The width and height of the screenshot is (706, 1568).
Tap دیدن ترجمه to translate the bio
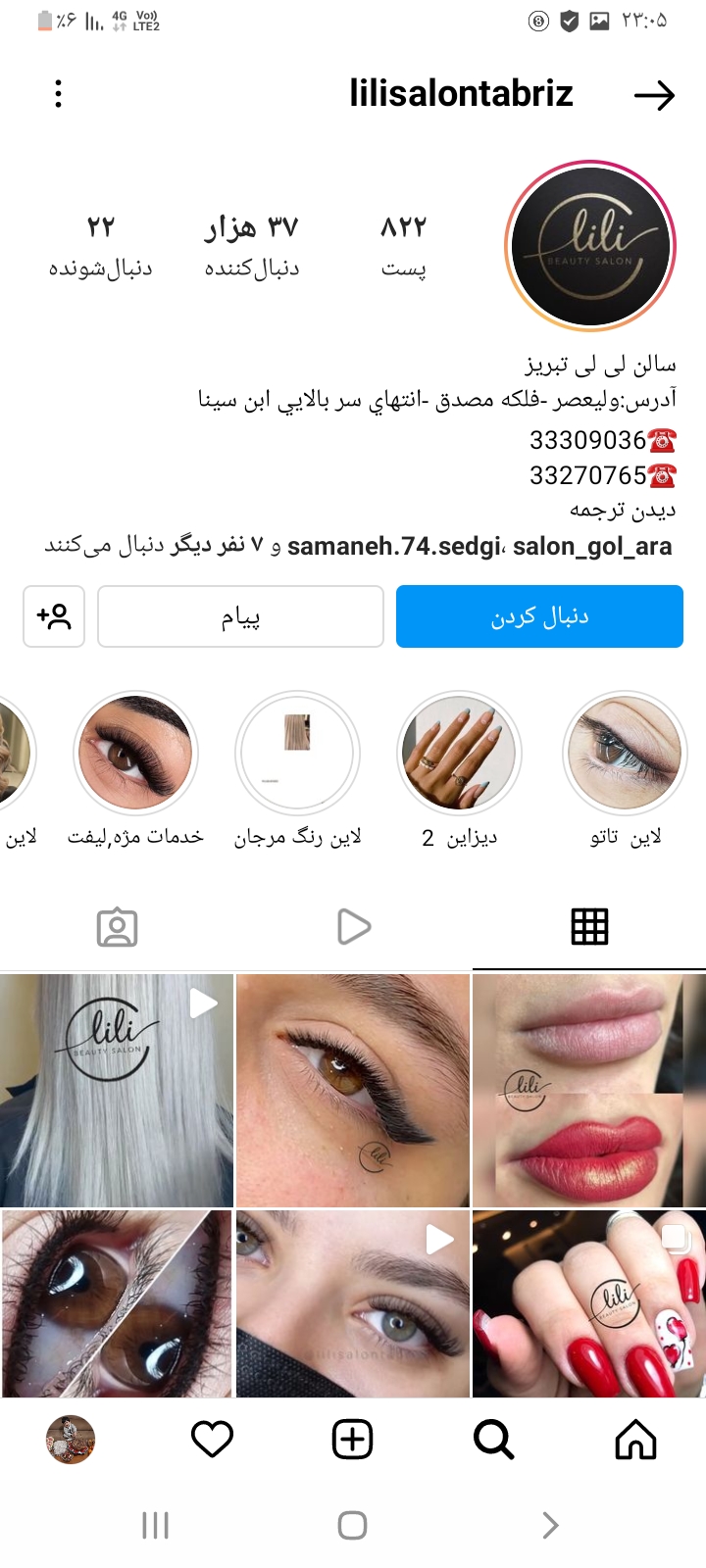point(623,511)
